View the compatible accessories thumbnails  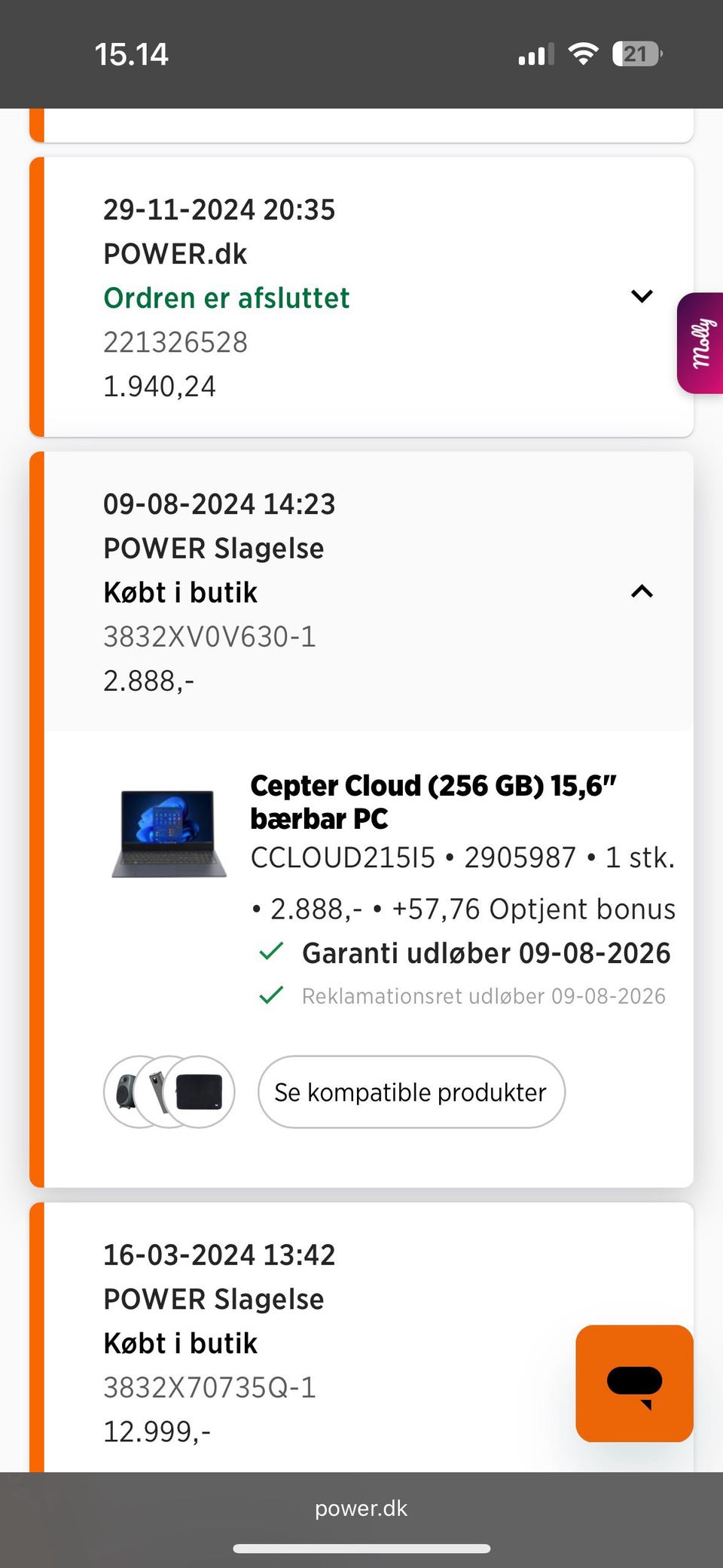click(169, 1092)
